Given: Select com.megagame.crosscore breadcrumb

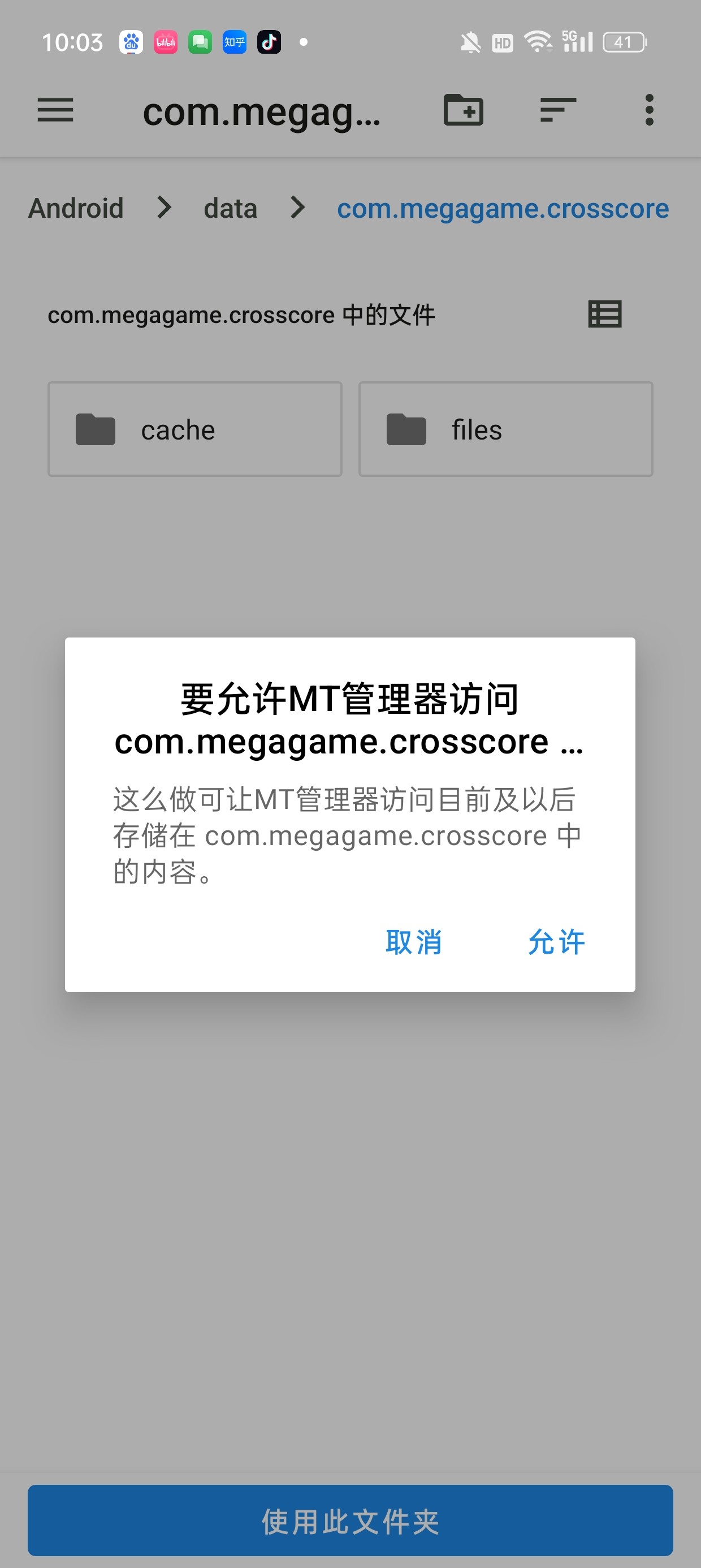Looking at the screenshot, I should tap(503, 208).
